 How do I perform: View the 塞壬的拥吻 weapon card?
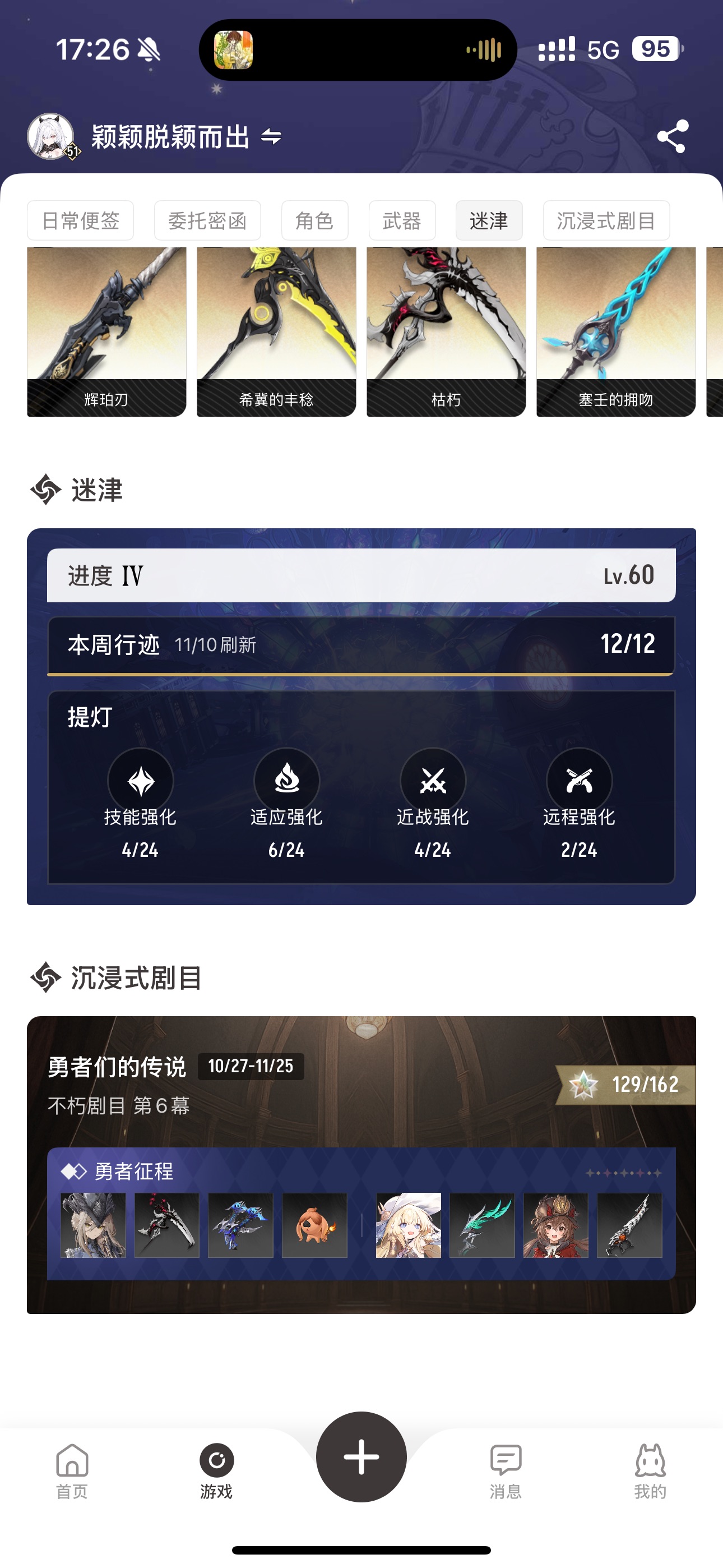[x=616, y=332]
